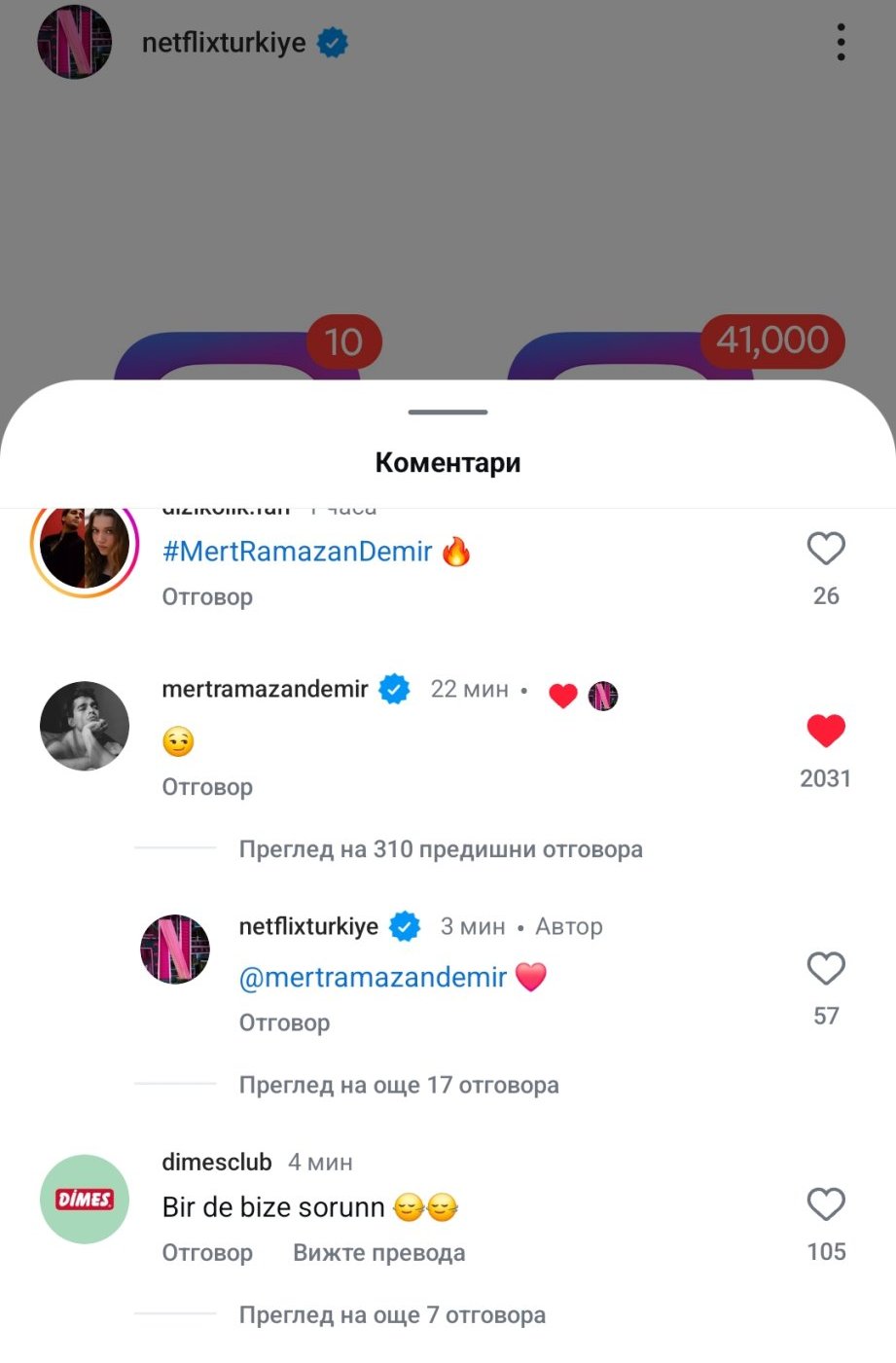The image size is (896, 1363).
Task: Open dimesclub's profile avatar
Action: coord(85,1199)
